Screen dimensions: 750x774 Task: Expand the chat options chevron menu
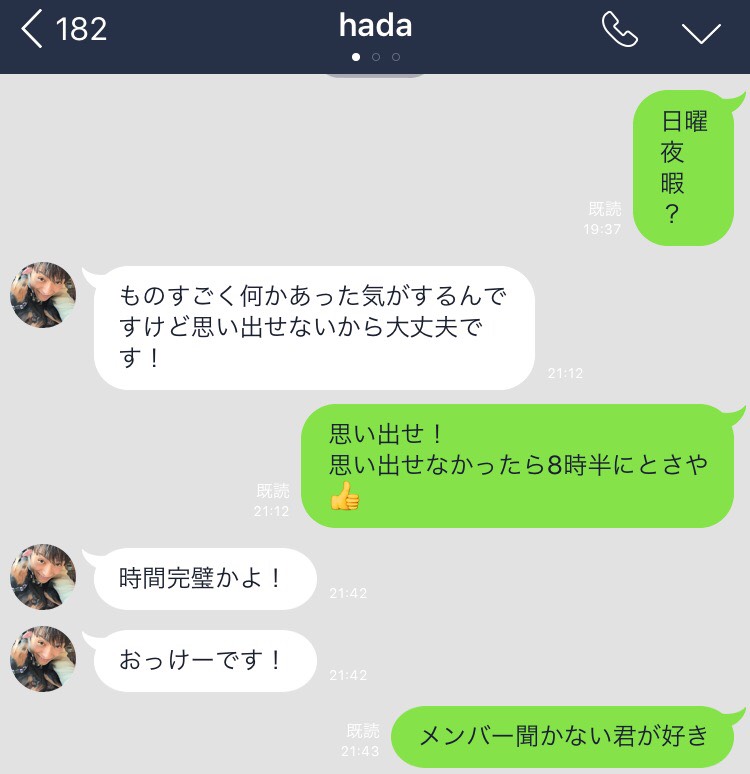pyautogui.click(x=701, y=31)
